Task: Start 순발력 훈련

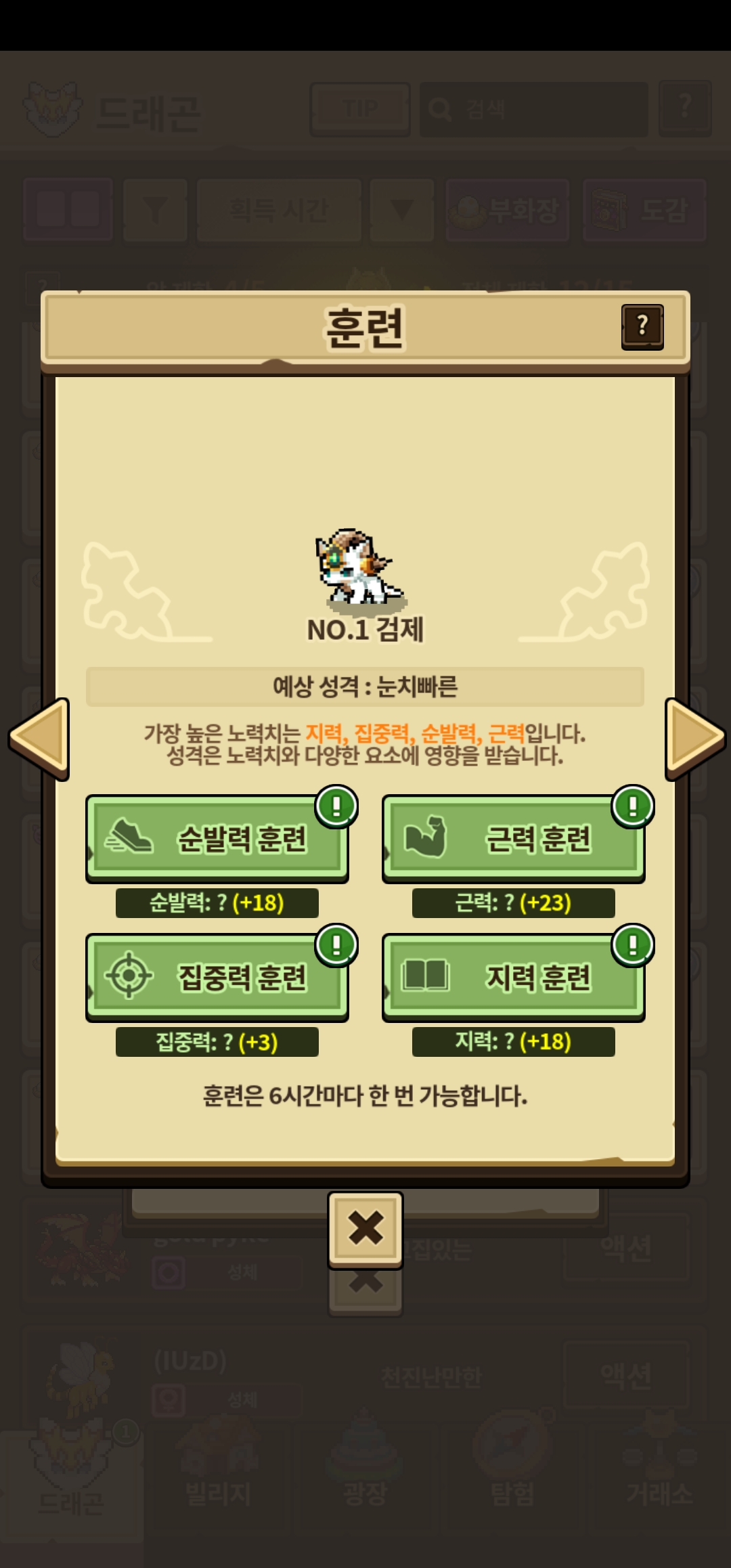Action: (217, 839)
